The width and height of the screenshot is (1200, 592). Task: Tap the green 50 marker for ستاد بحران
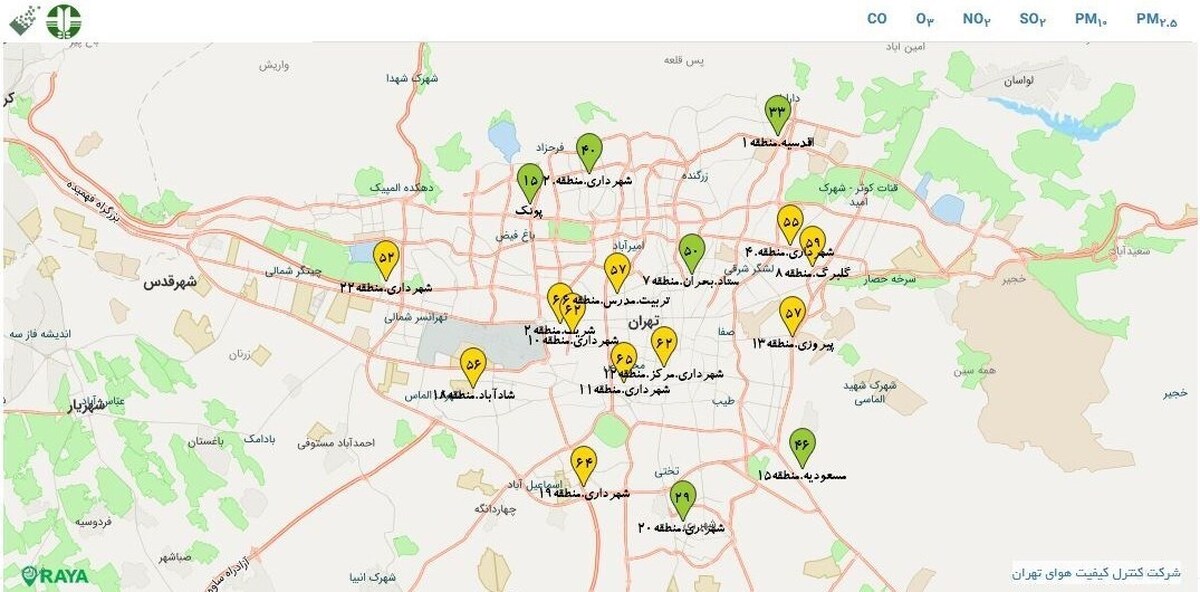pyautogui.click(x=691, y=252)
